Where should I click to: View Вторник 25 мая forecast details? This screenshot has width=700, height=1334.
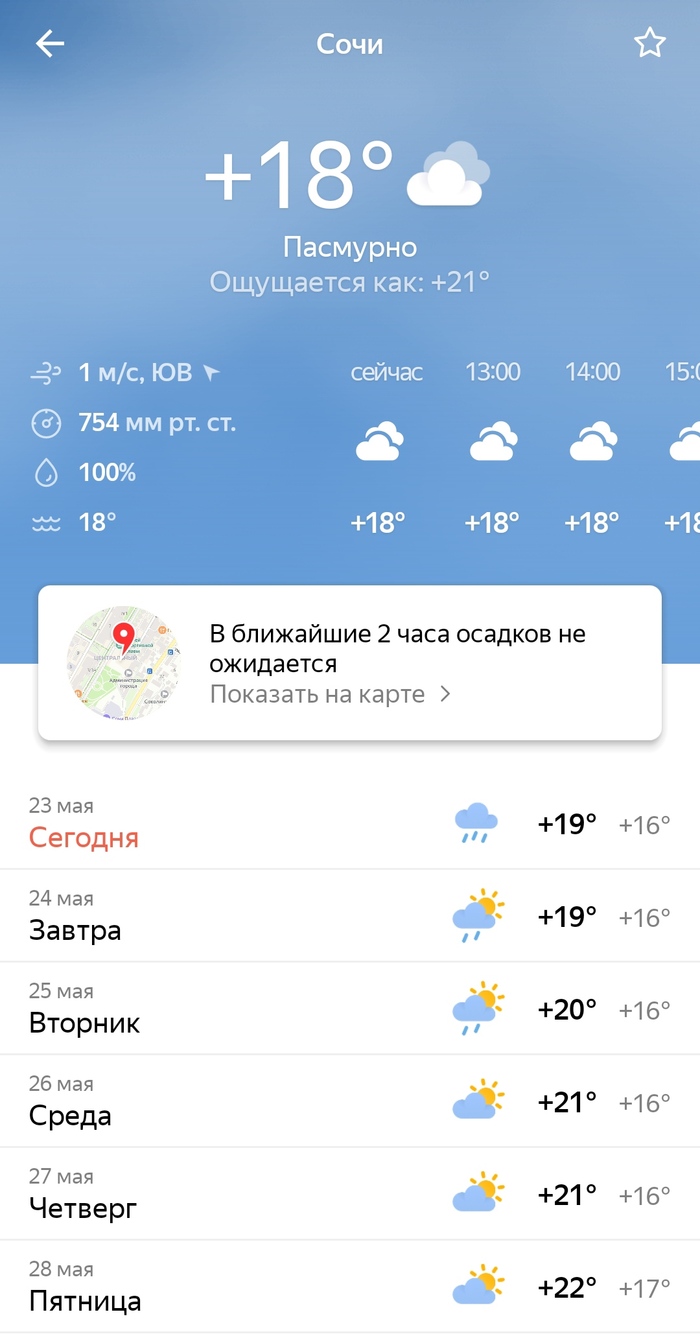click(x=350, y=1009)
